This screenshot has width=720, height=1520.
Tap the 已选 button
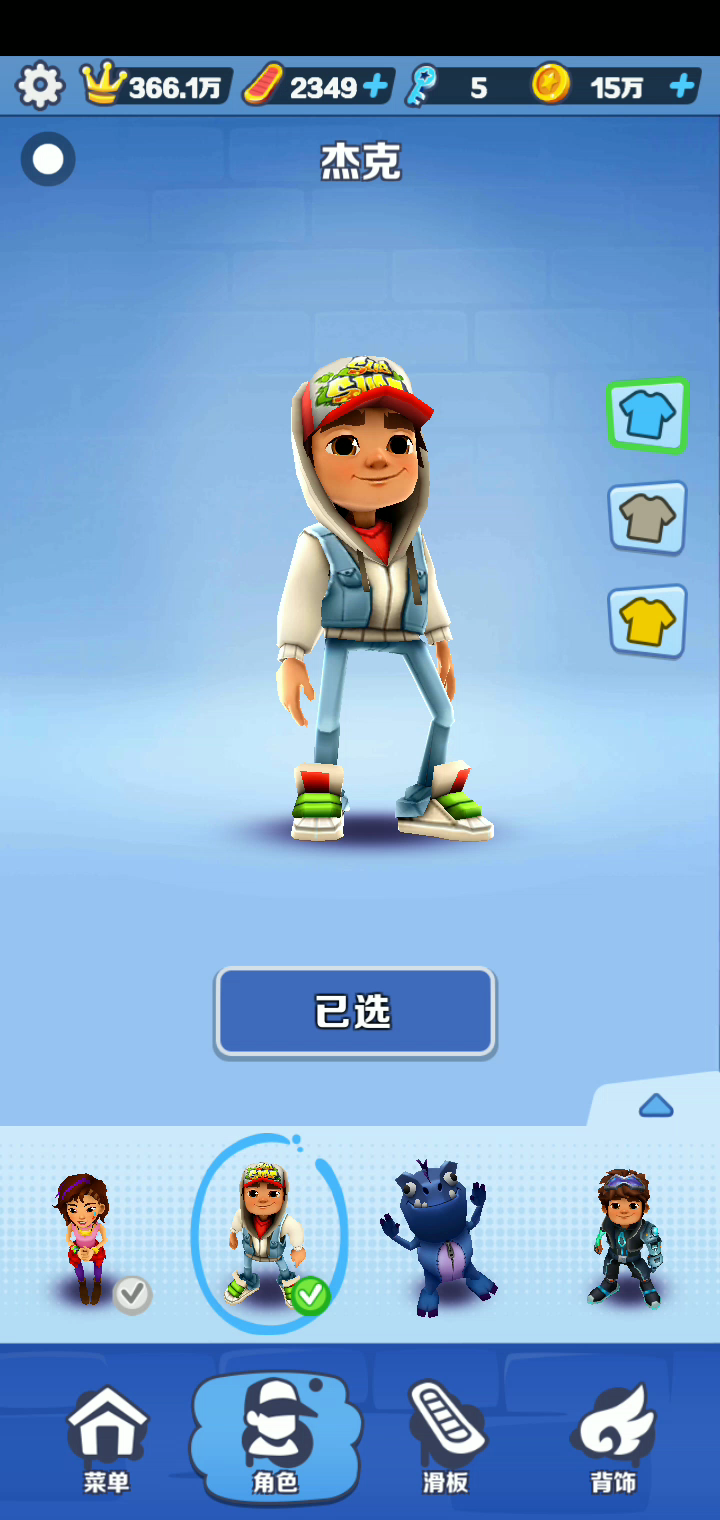[355, 1012]
